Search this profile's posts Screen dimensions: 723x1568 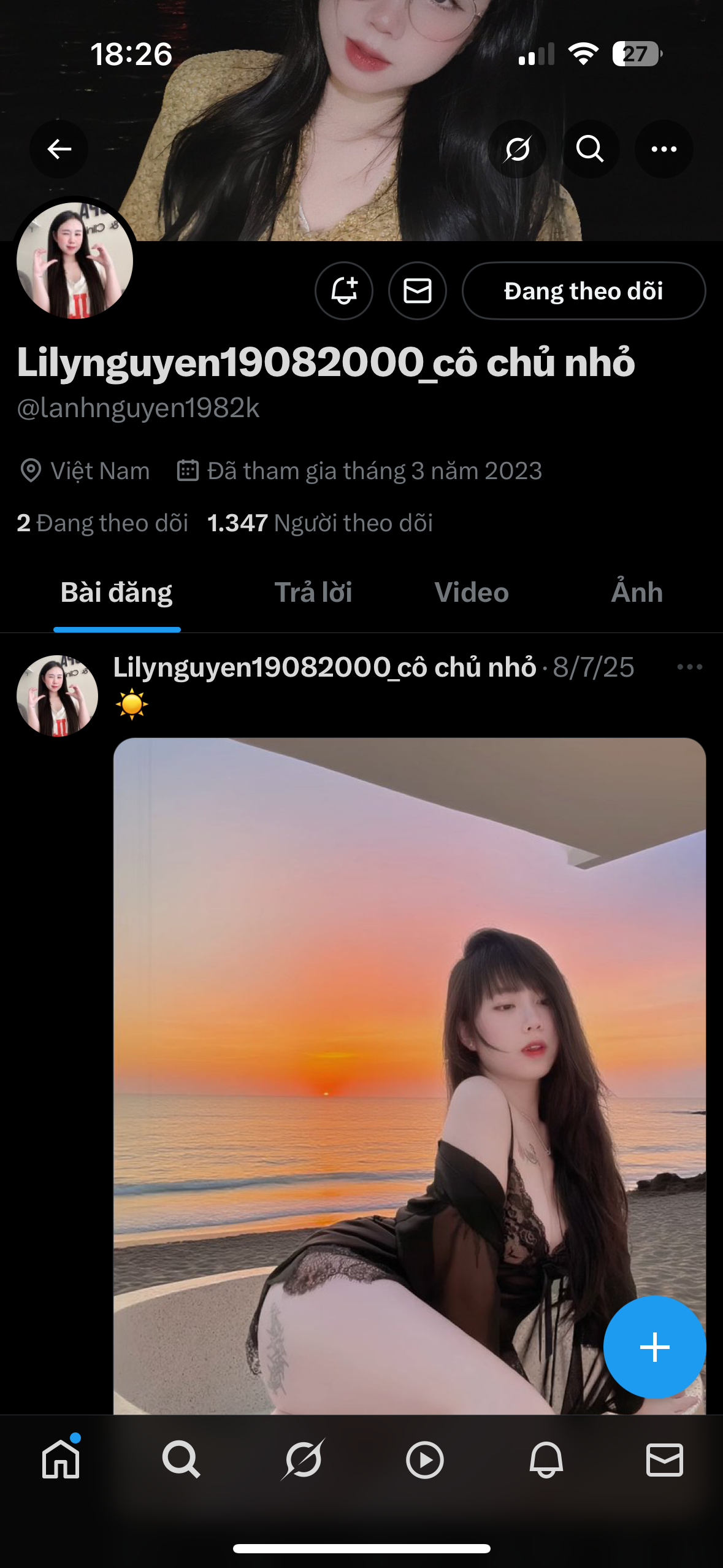[x=590, y=149]
